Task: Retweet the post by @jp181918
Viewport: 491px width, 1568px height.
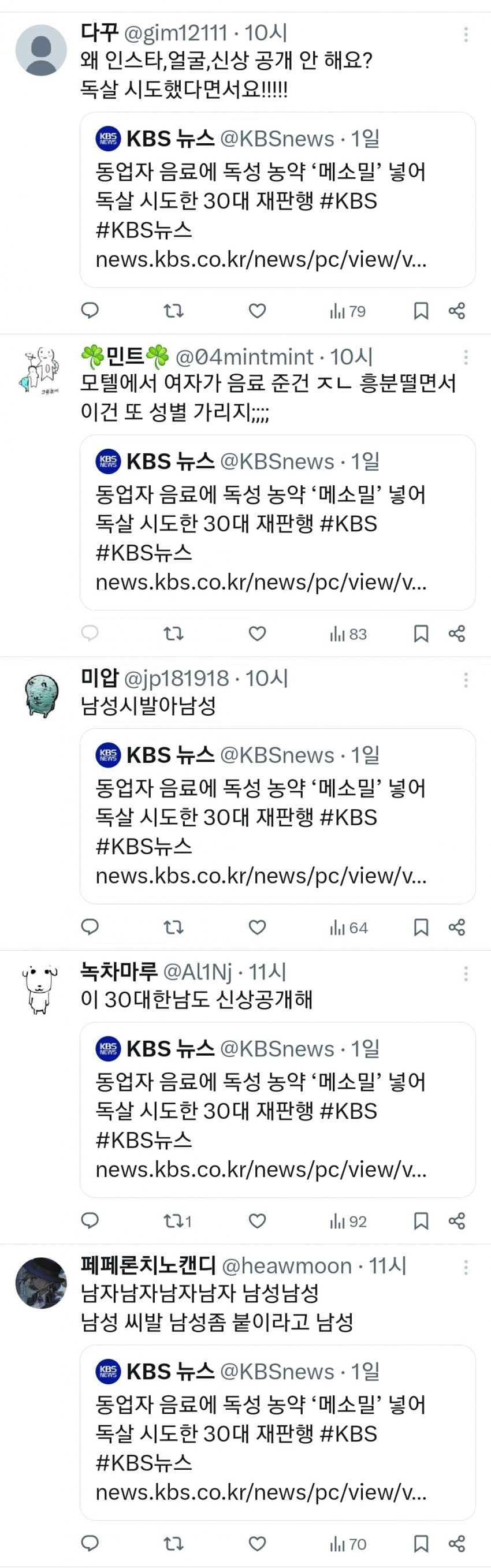Action: pyautogui.click(x=174, y=927)
